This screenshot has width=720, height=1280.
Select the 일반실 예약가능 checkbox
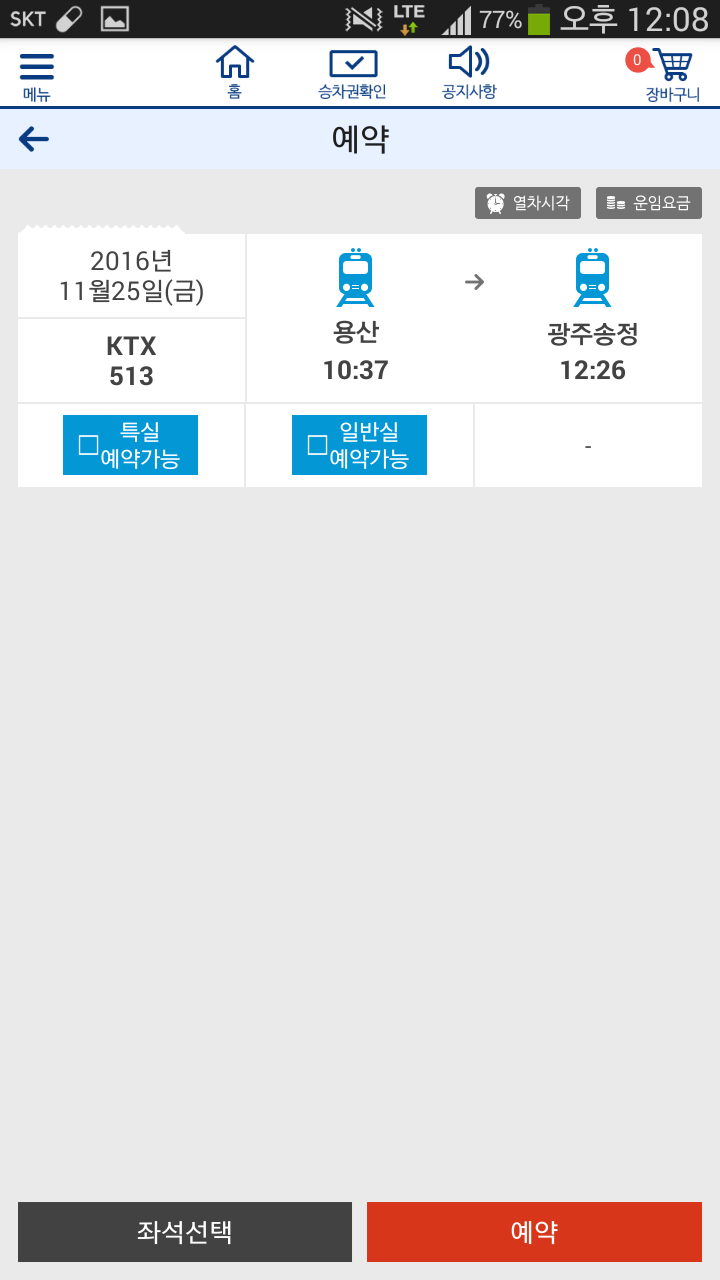pos(359,445)
